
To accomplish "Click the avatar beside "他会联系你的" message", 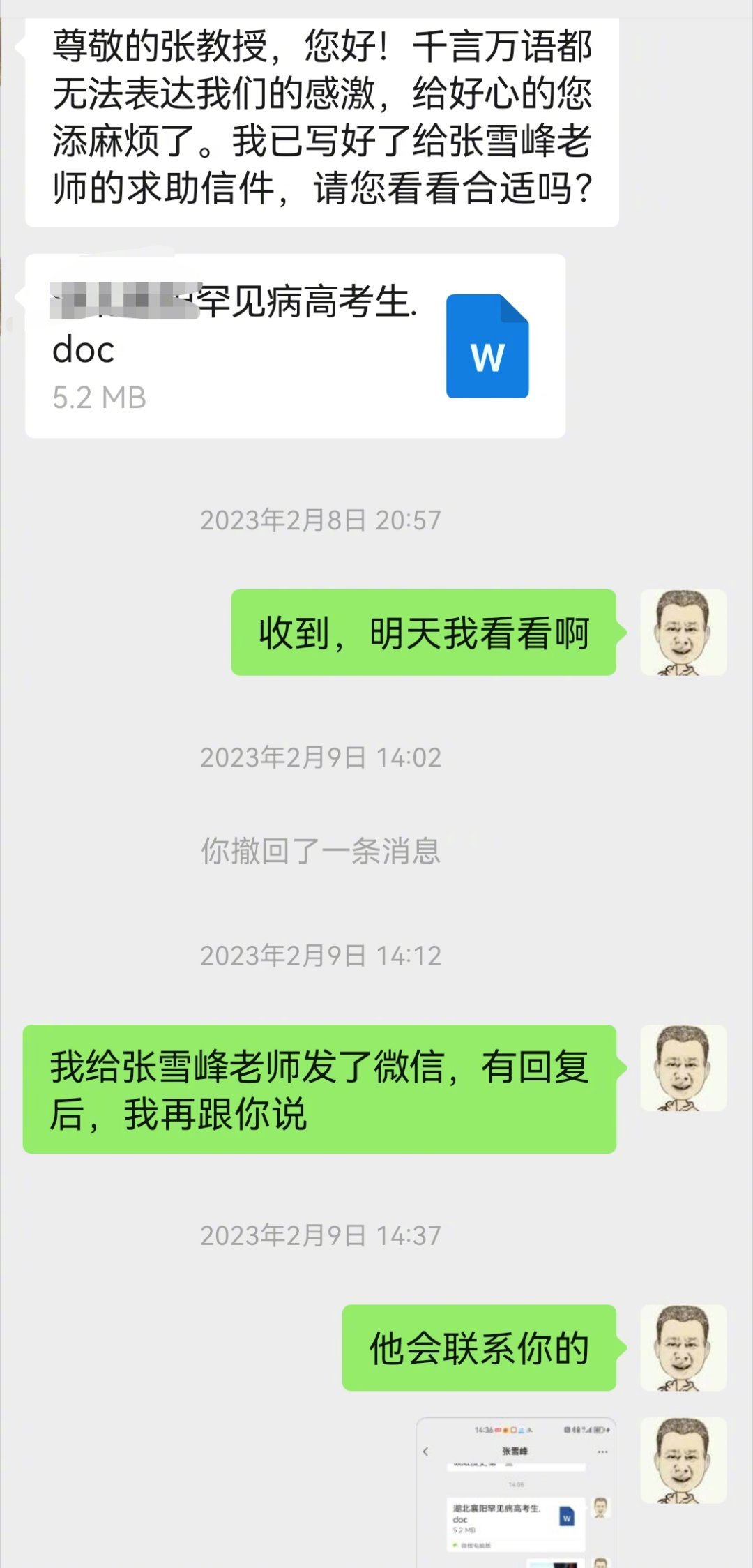I will coord(683,1346).
